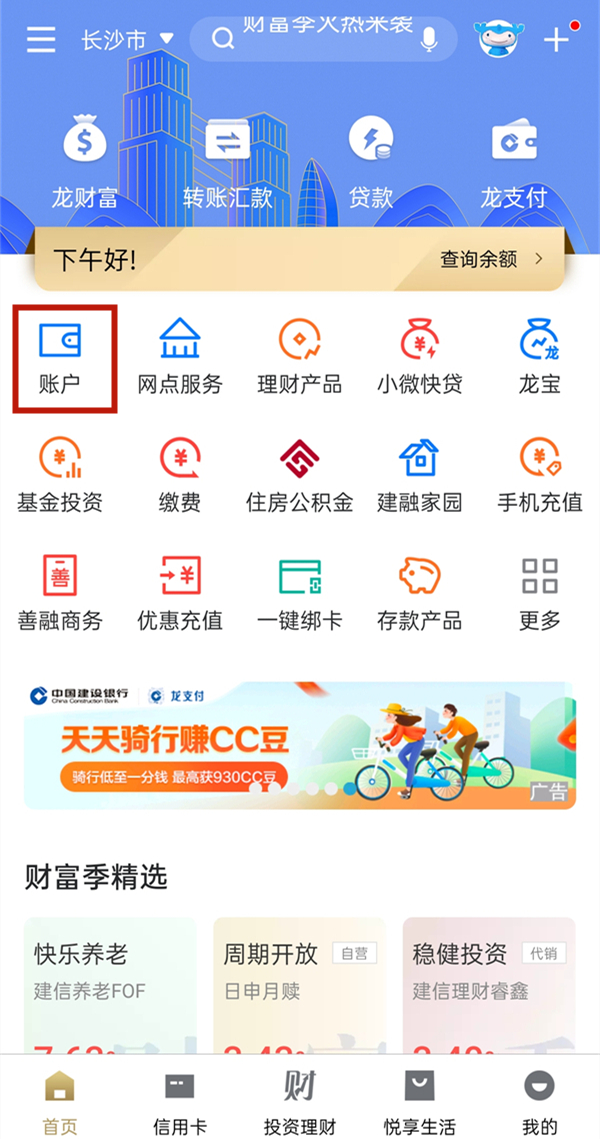Viewport: 600px width, 1139px height.
Task: Tap 查询余额 to check balance
Action: pos(492,259)
